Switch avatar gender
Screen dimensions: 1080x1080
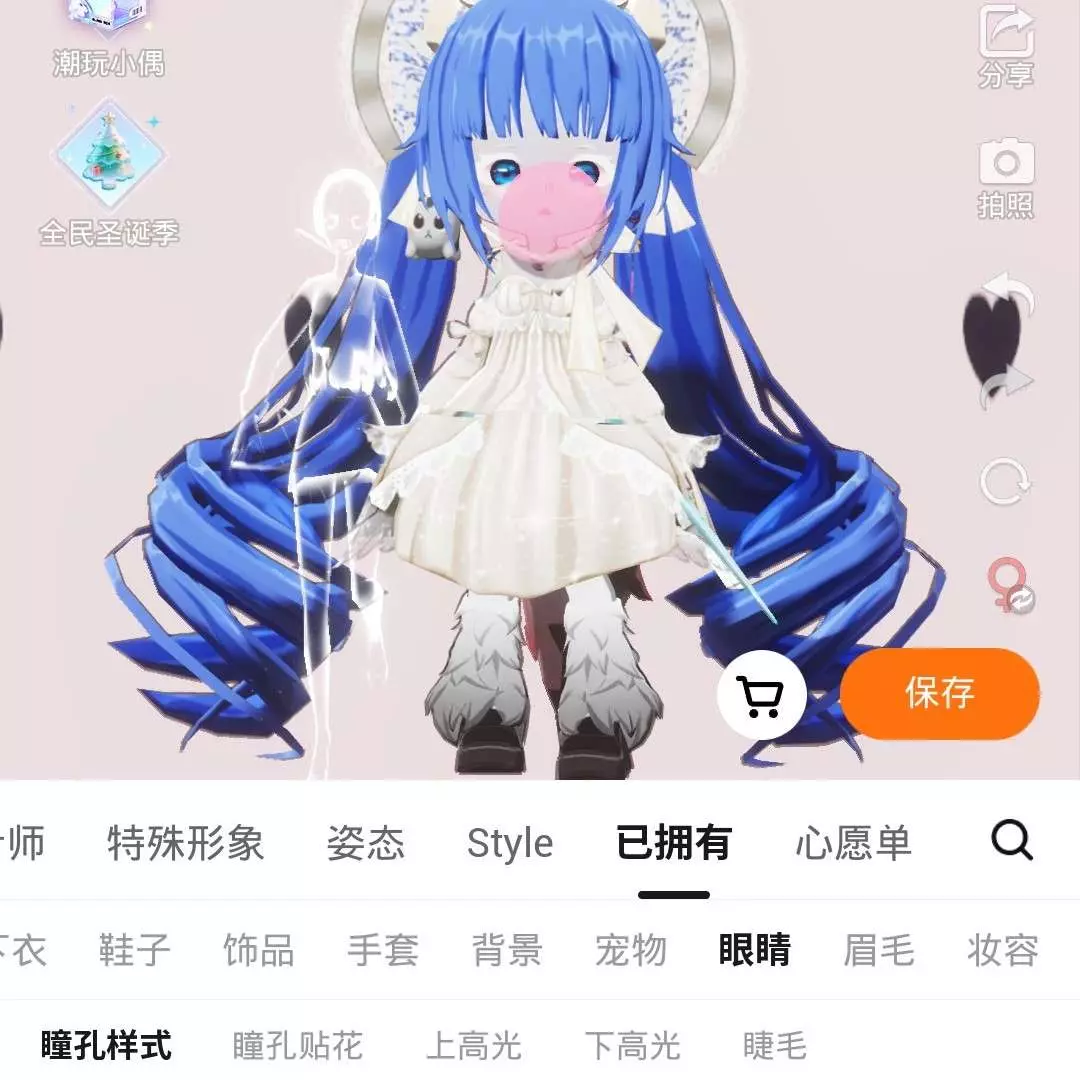[x=1008, y=585]
